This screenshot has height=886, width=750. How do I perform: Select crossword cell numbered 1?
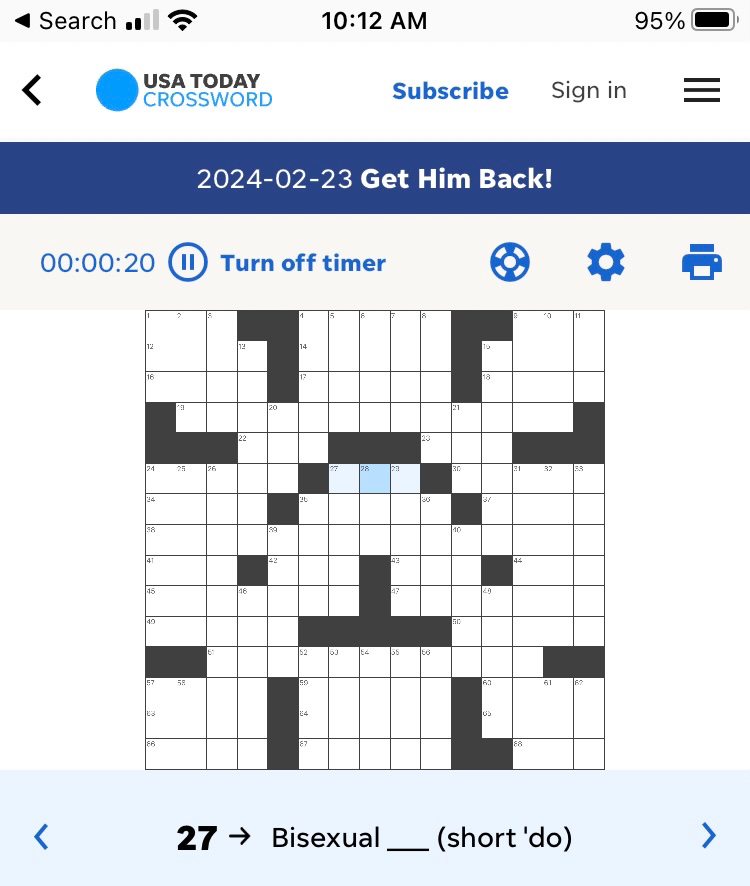161,326
